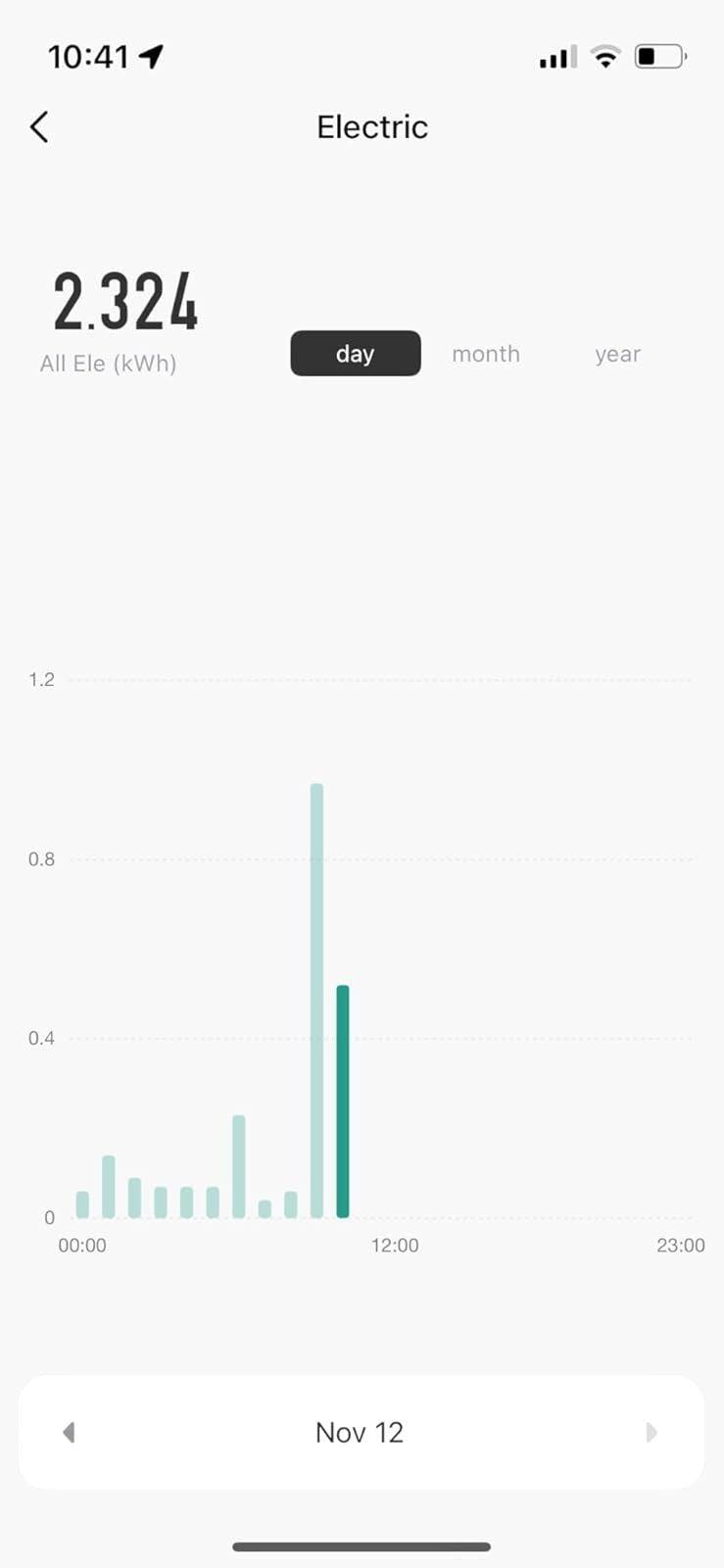The width and height of the screenshot is (724, 1568).
Task: Go back from the Electric screen
Action: pos(39,127)
